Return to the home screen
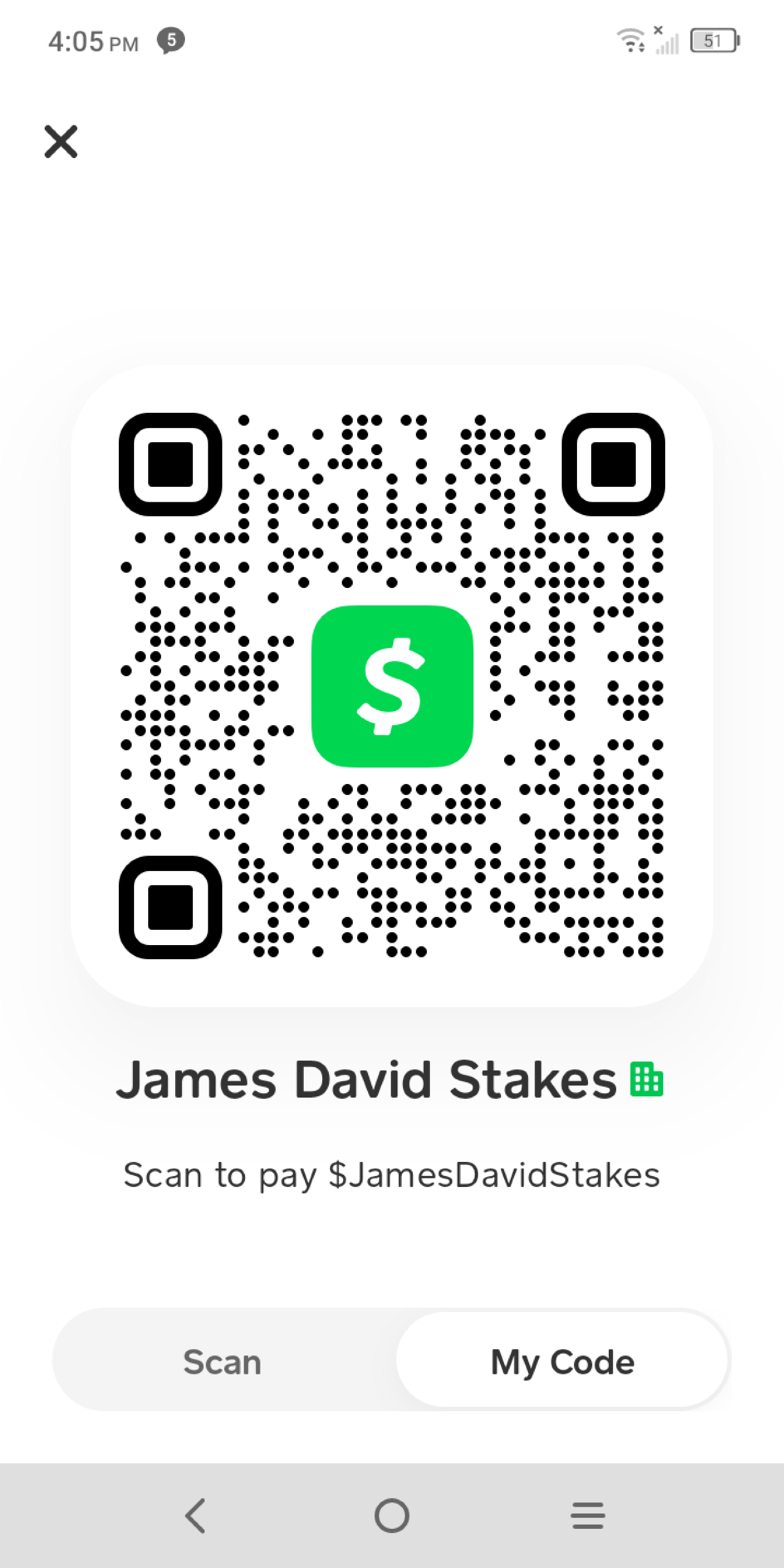 (x=392, y=1515)
